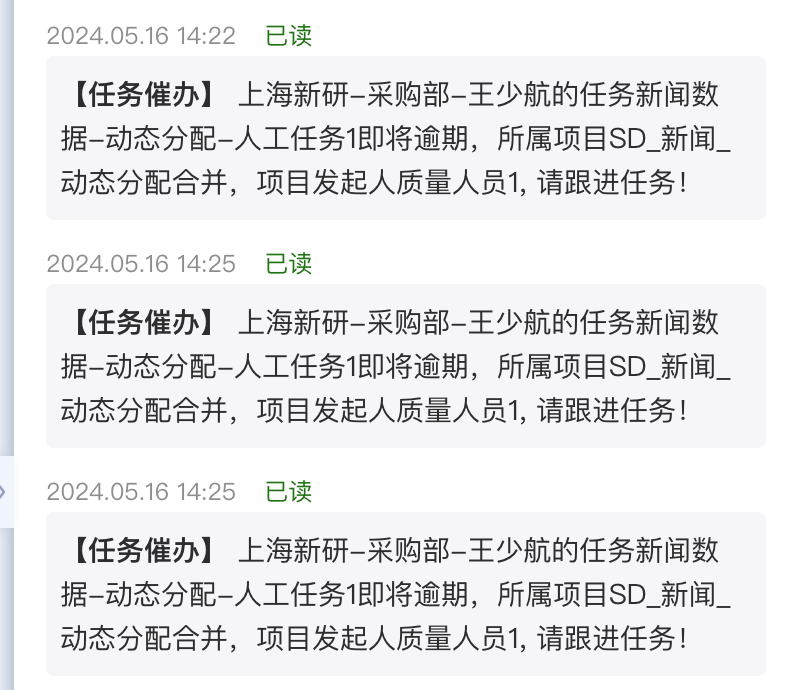The width and height of the screenshot is (812, 690).
Task: Open the 任务催办 message received at 14:22
Action: pos(405,138)
